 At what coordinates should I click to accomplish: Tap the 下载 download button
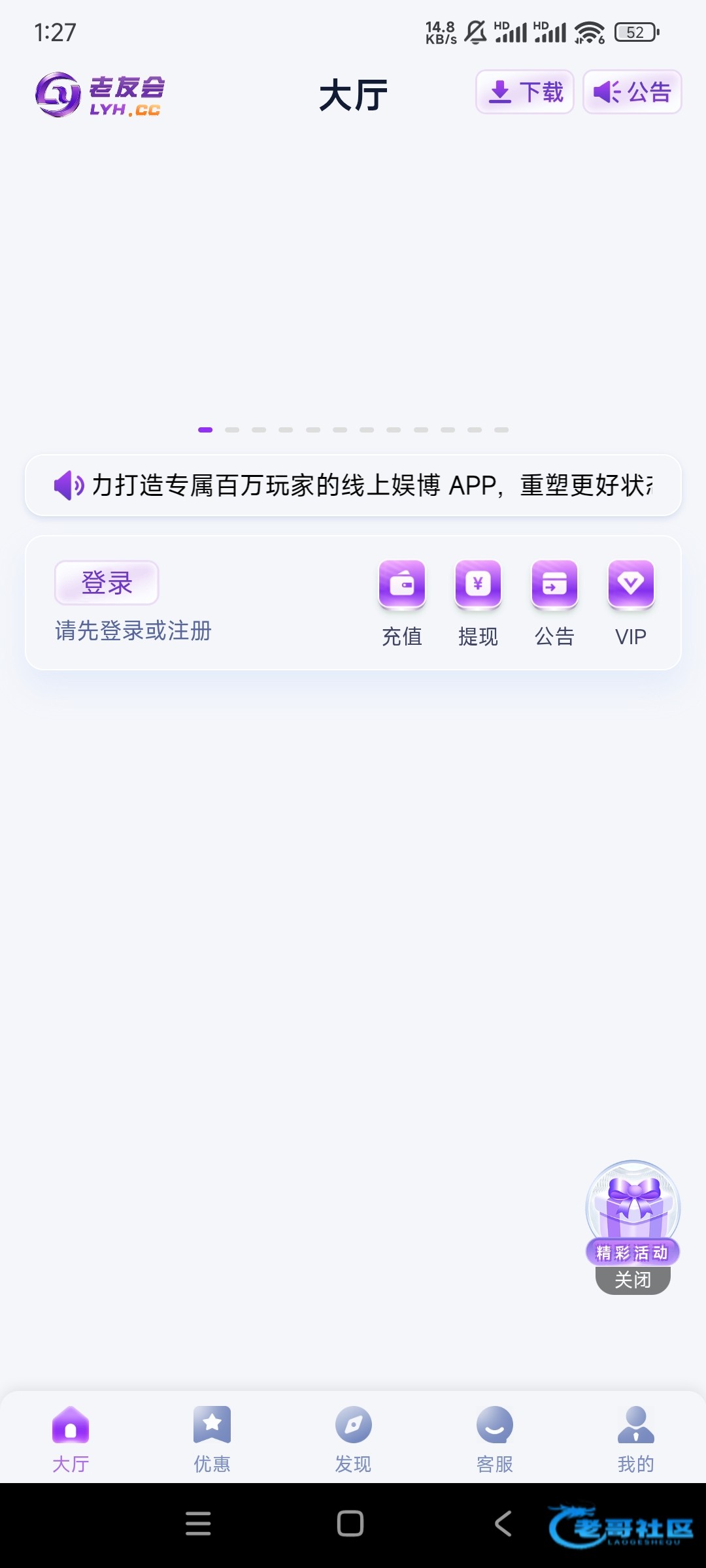pos(525,92)
